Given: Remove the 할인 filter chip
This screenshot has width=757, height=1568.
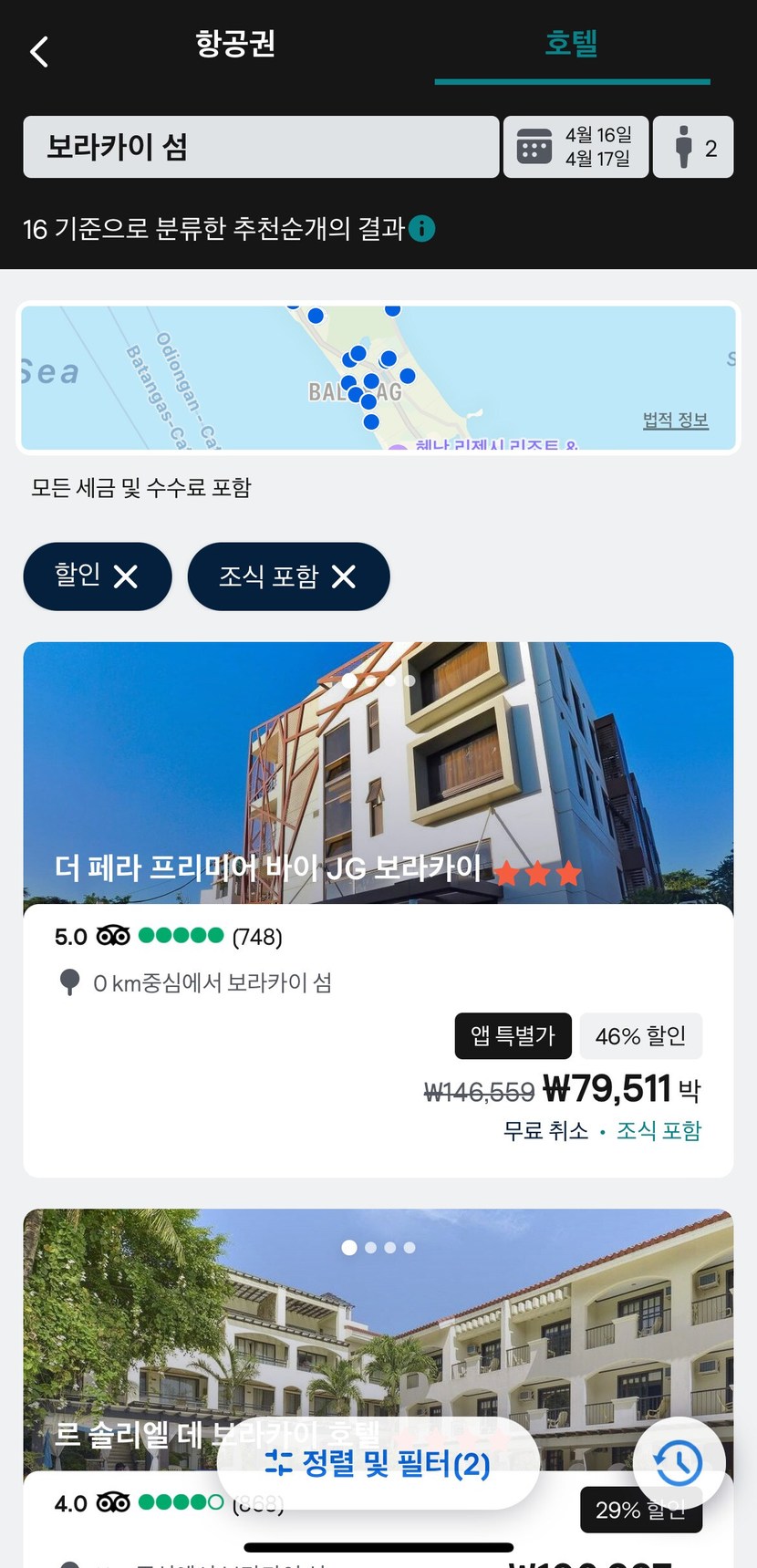Looking at the screenshot, I should pos(126,576).
